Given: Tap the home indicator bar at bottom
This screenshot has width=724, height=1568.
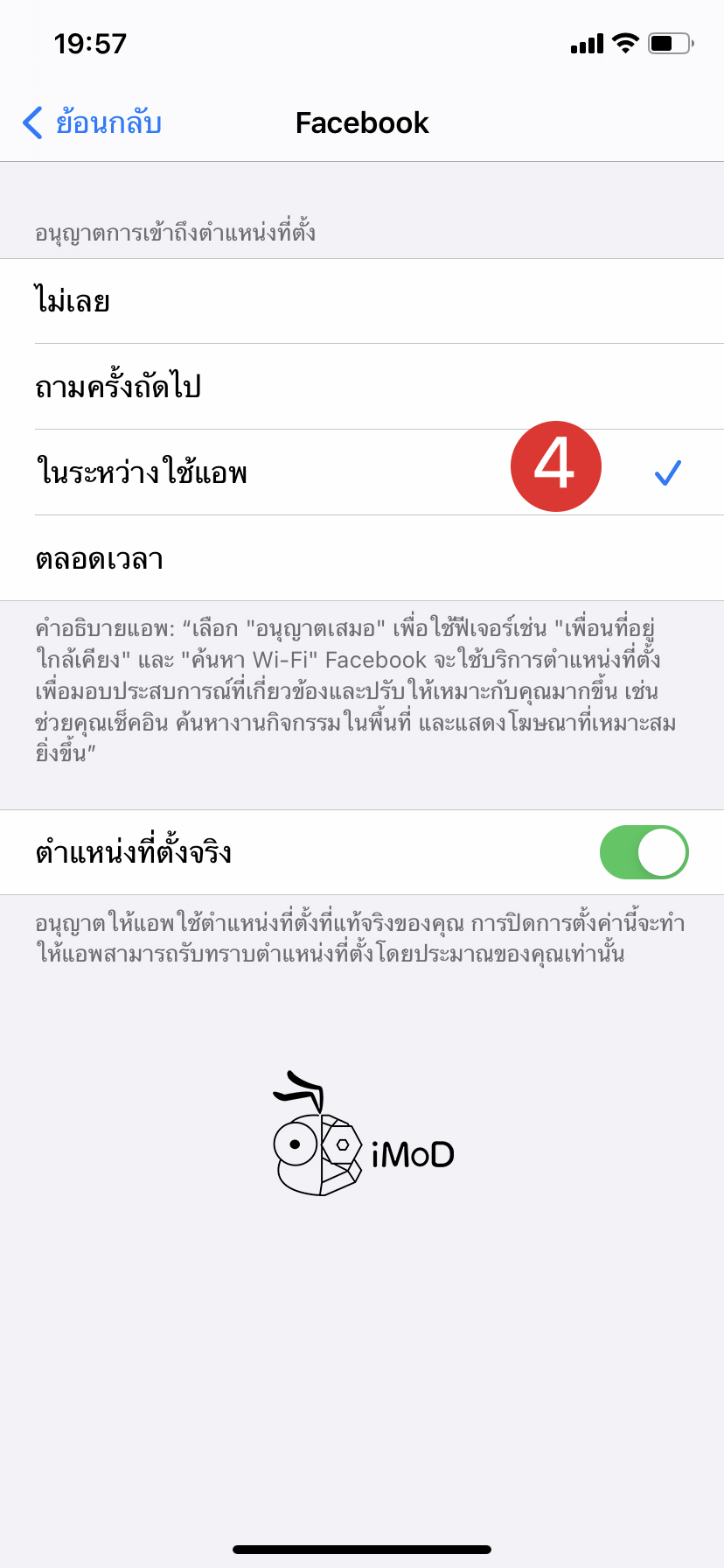Looking at the screenshot, I should pos(362,1550).
